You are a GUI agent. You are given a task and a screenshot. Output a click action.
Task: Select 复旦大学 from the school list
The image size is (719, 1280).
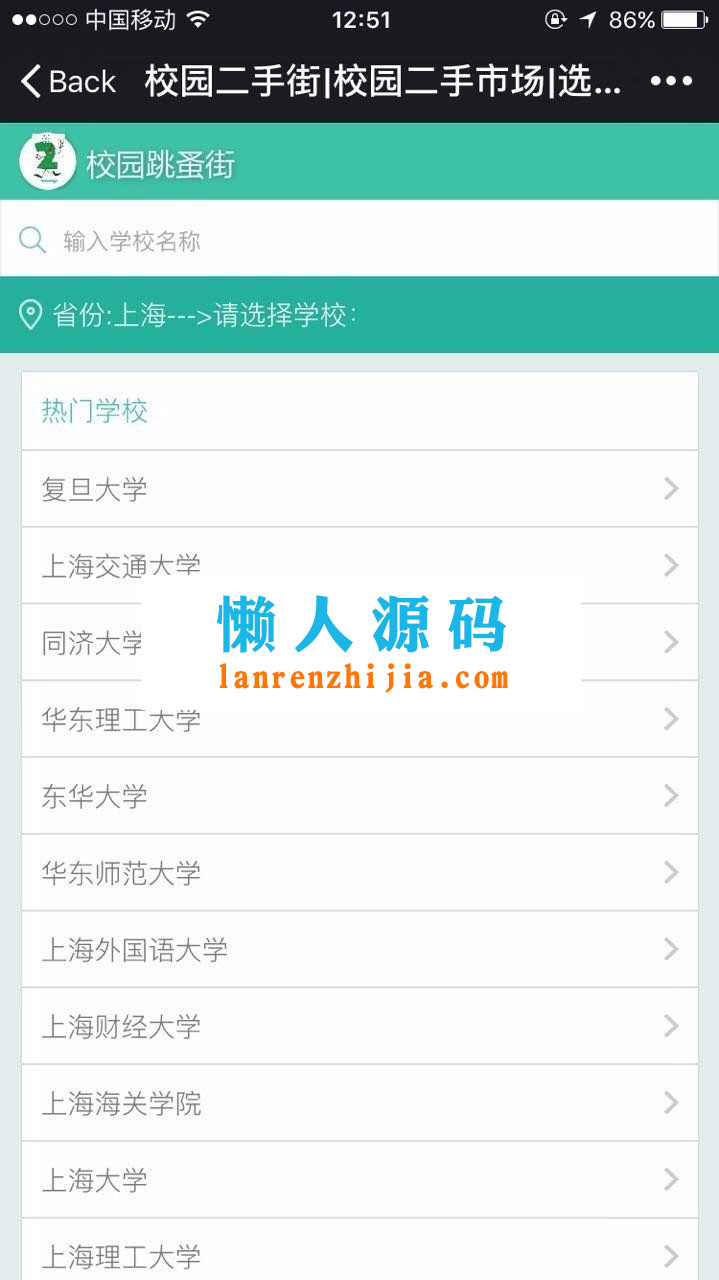click(360, 489)
